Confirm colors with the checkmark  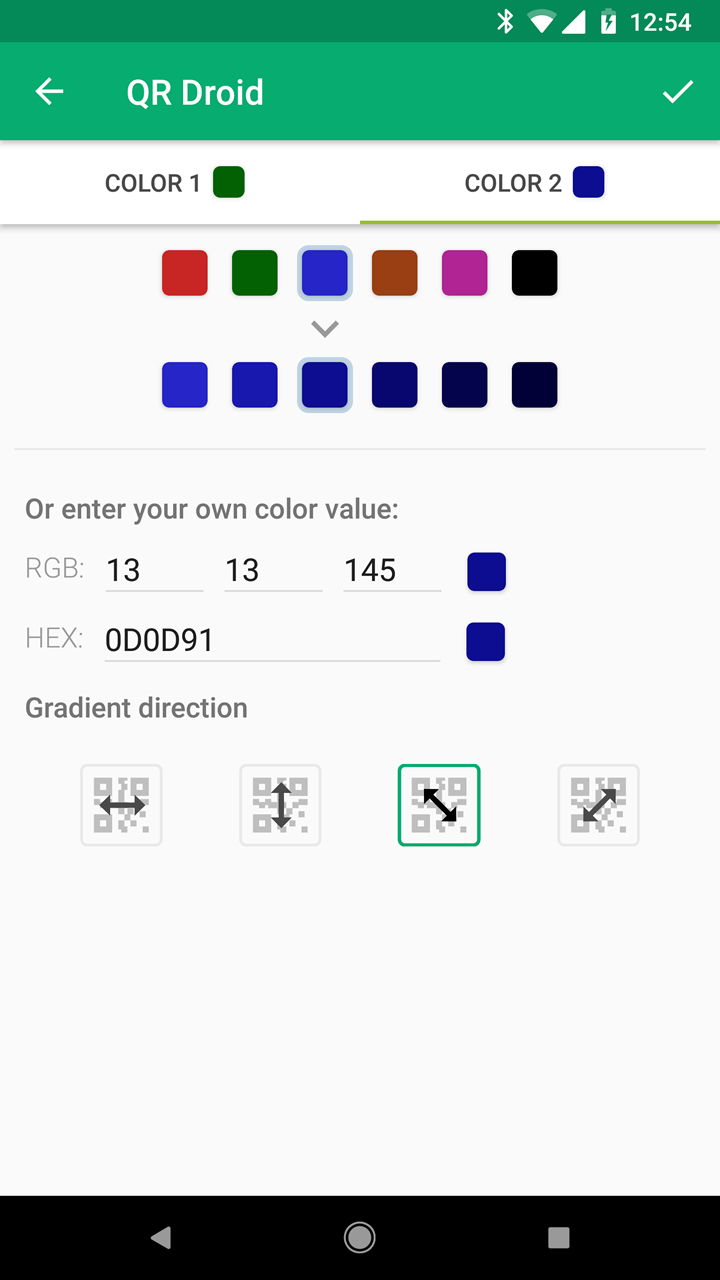[x=677, y=92]
